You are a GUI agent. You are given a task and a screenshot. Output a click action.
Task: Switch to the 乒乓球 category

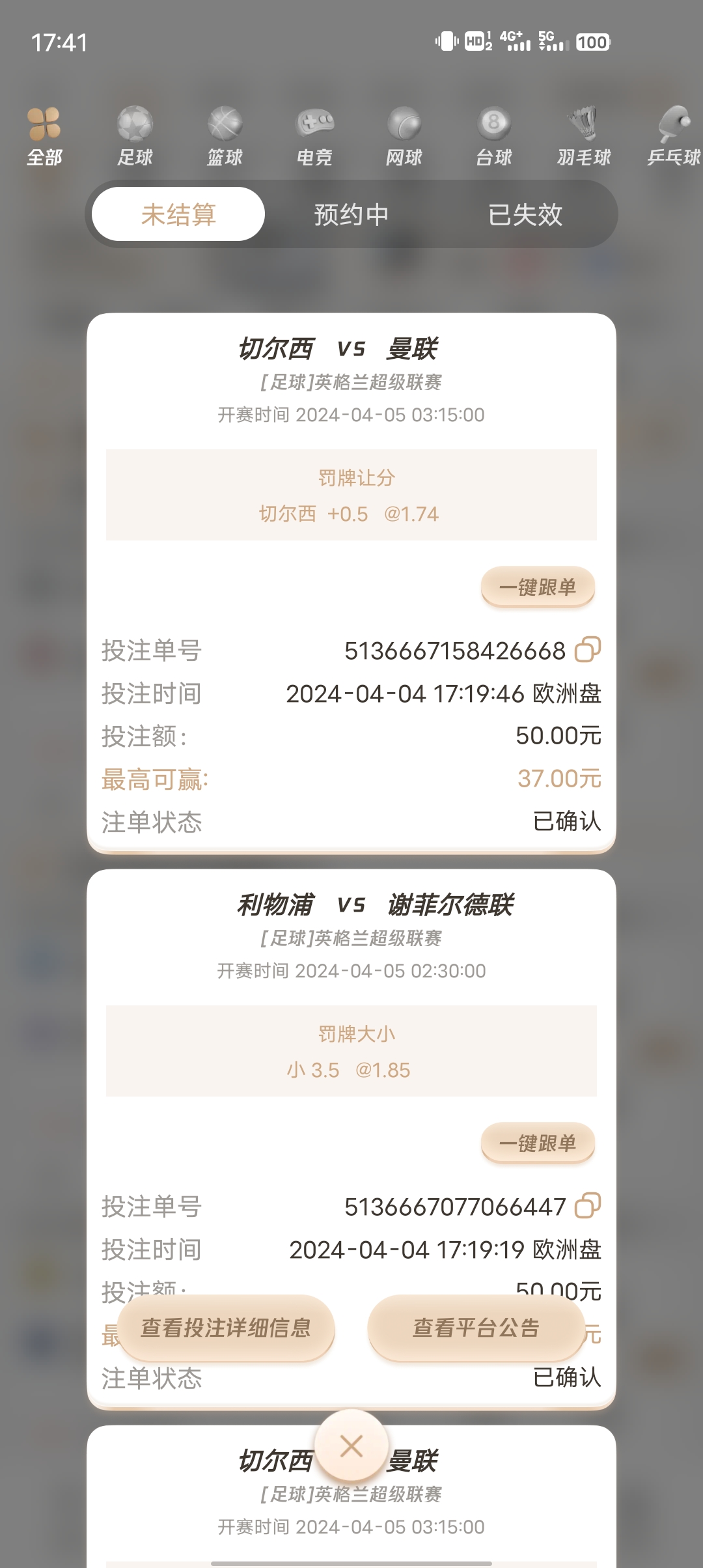(674, 137)
